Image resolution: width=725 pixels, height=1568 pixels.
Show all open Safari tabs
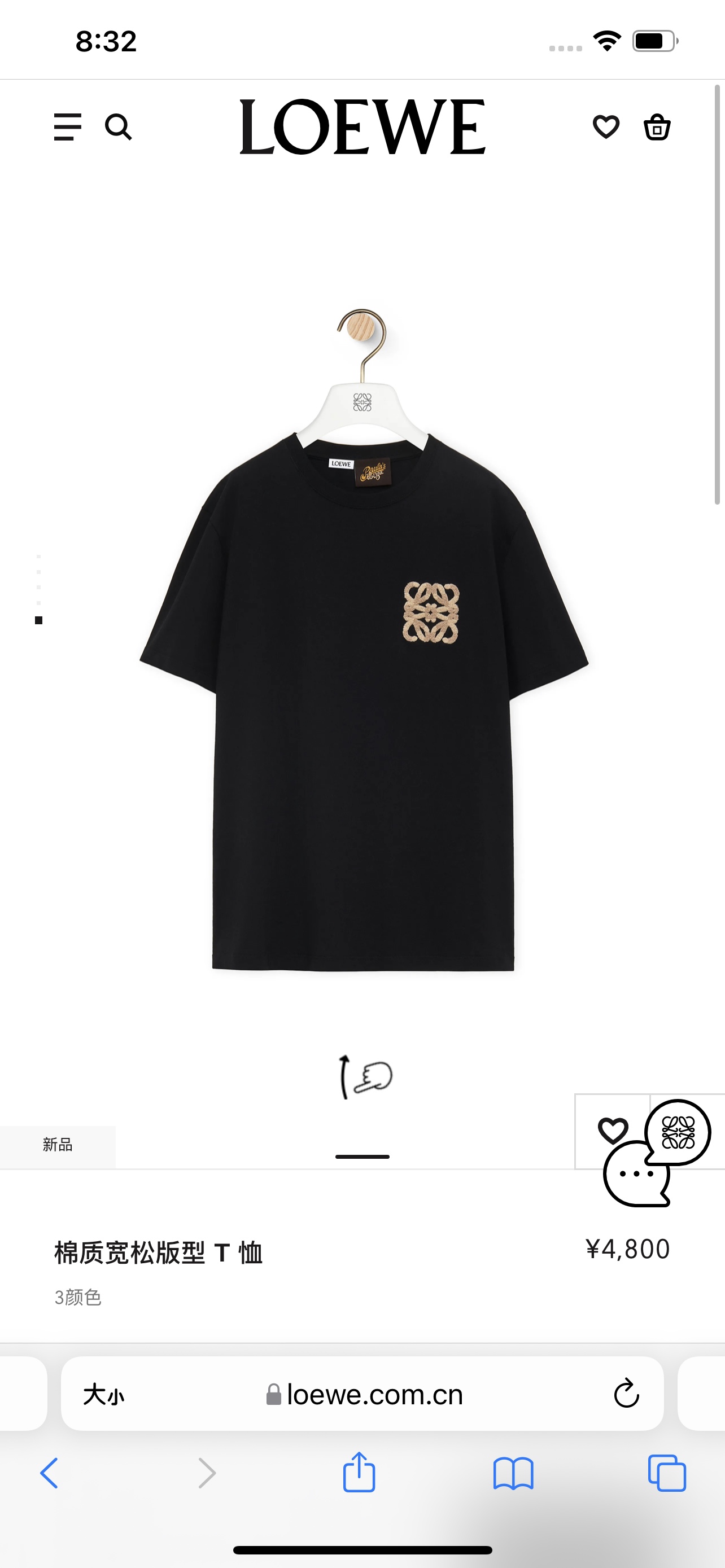coord(667,1473)
